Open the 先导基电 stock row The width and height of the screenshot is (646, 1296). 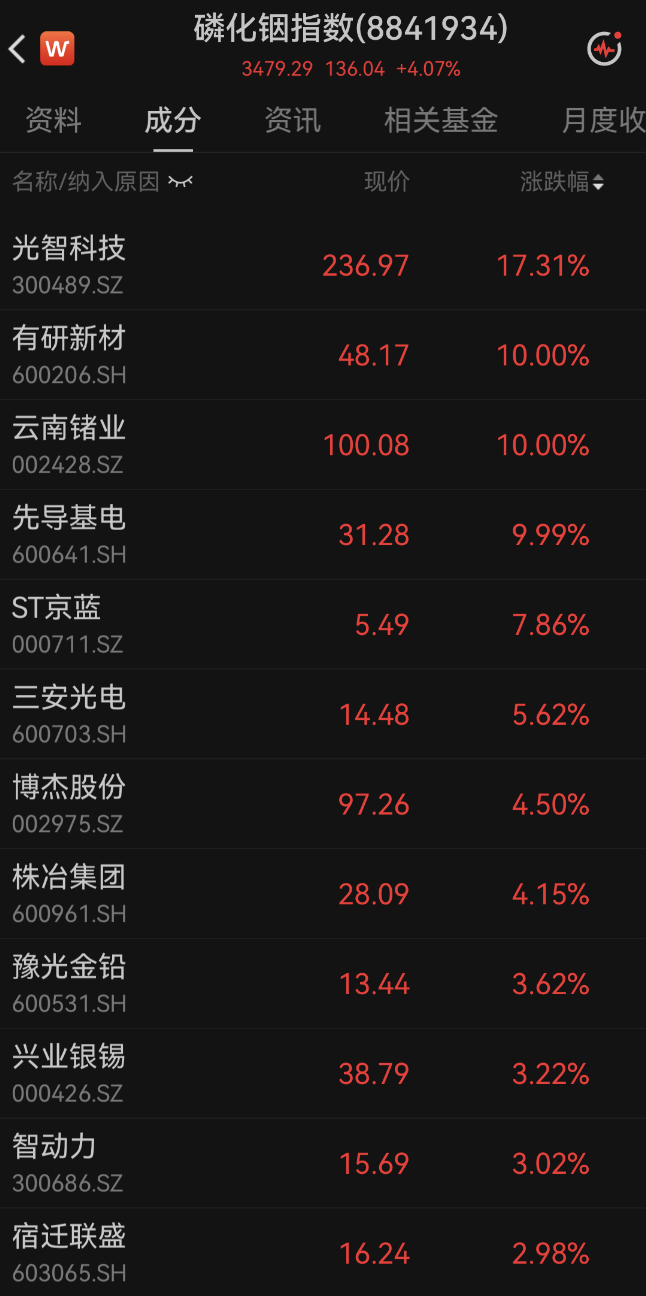pos(323,535)
